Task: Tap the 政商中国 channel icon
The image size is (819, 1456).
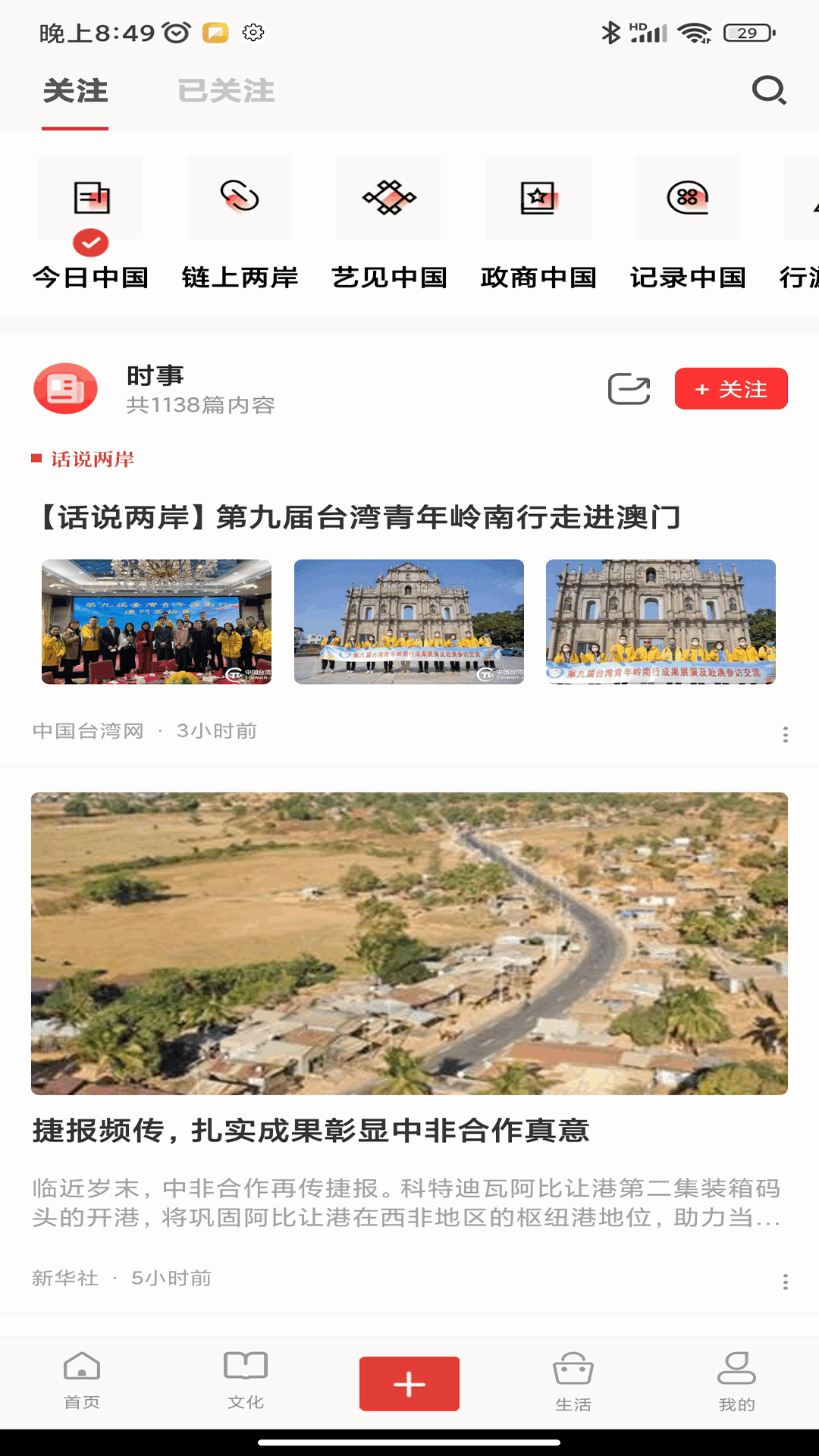Action: coord(538,196)
